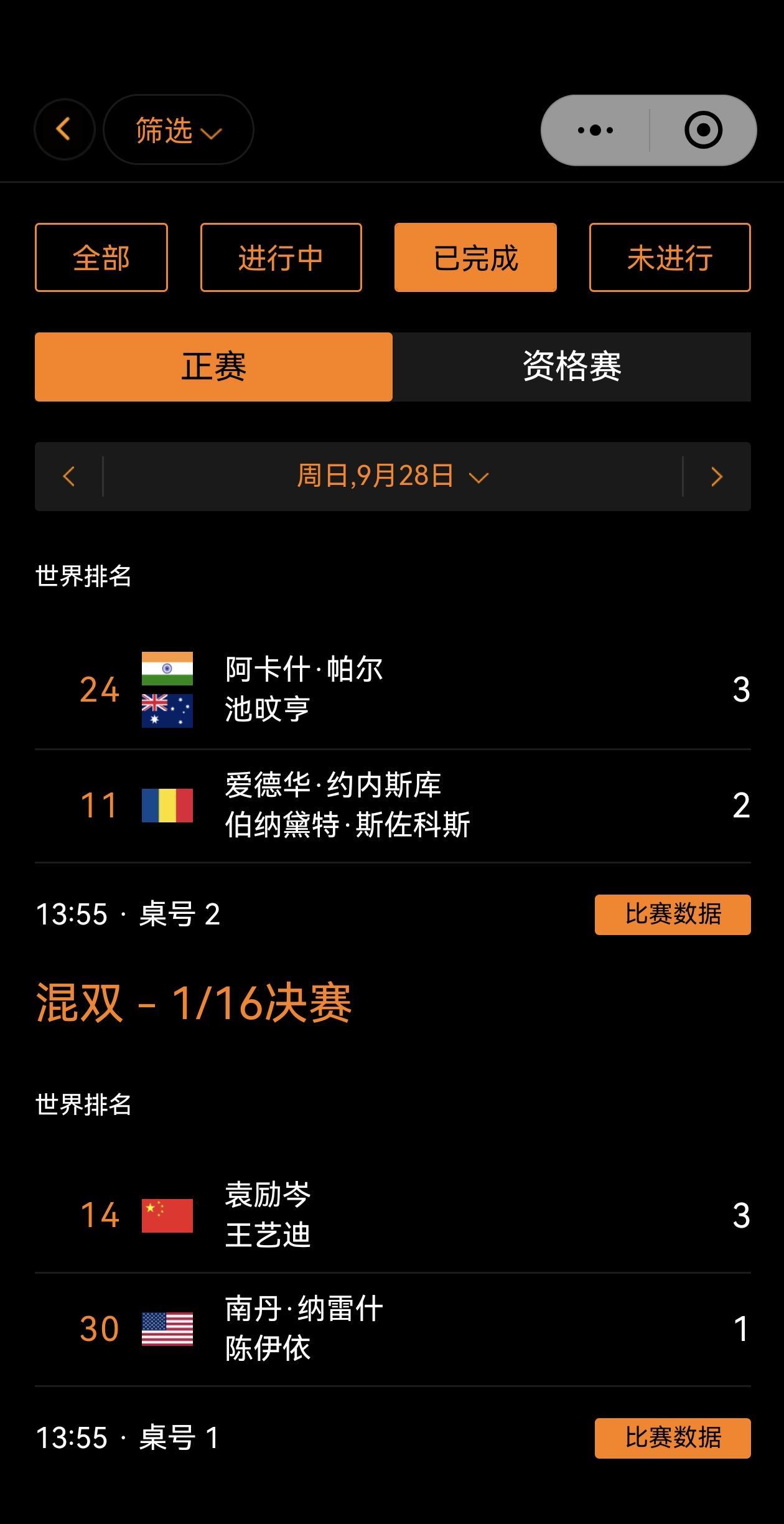Open the 爱德华·约内斯库 pair row
This screenshot has height=1524, width=784.
[393, 806]
